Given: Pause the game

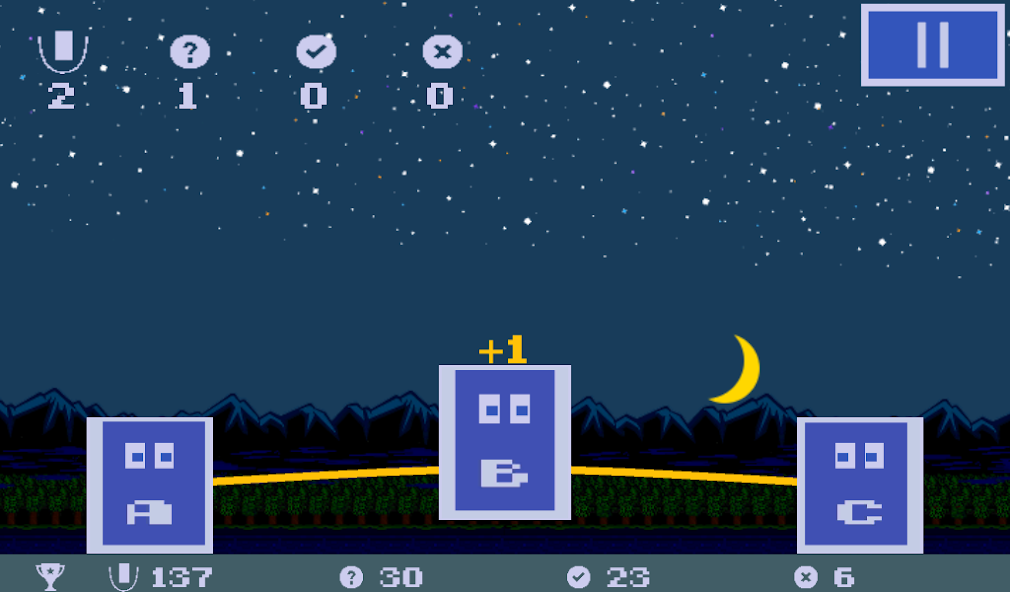Looking at the screenshot, I should pyautogui.click(x=932, y=45).
